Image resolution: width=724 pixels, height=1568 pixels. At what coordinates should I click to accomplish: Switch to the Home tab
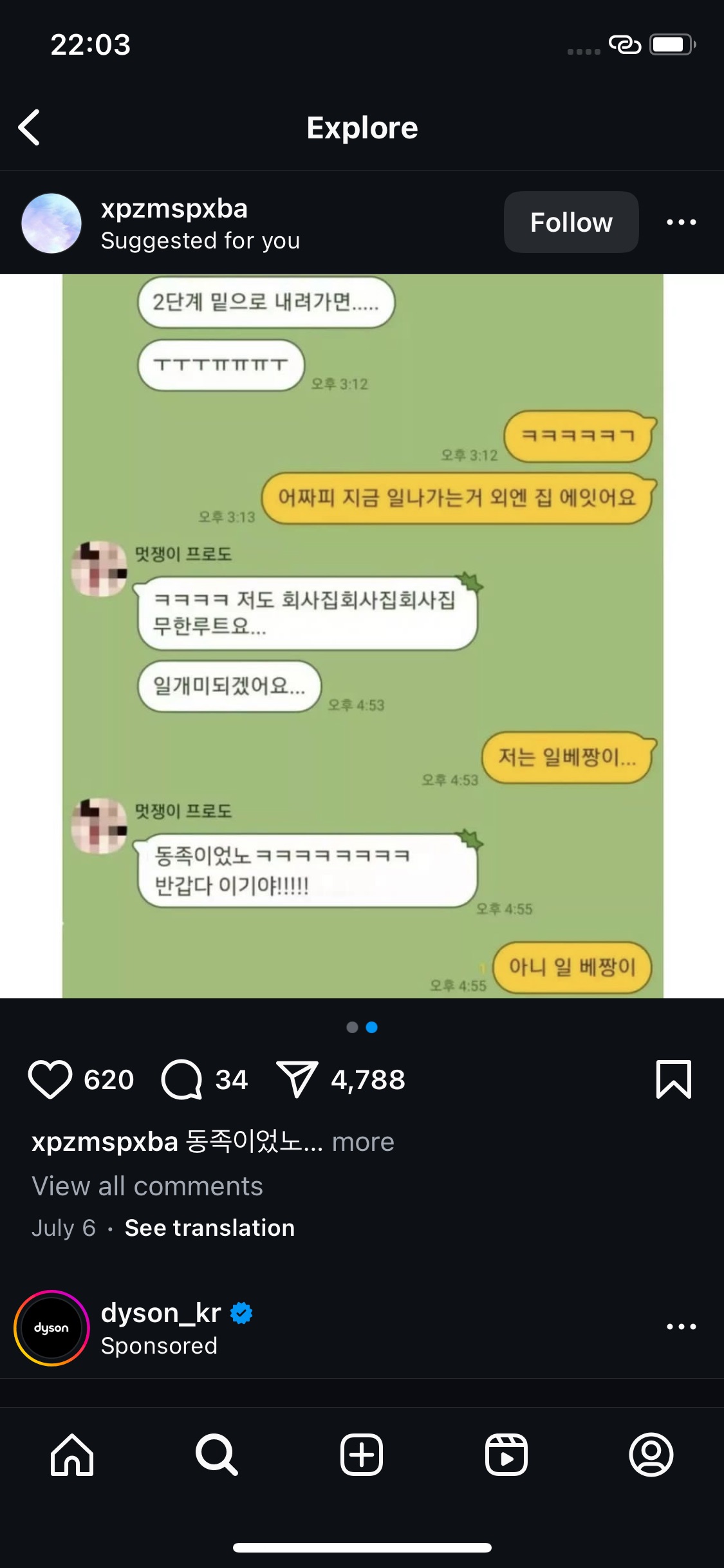click(72, 1455)
